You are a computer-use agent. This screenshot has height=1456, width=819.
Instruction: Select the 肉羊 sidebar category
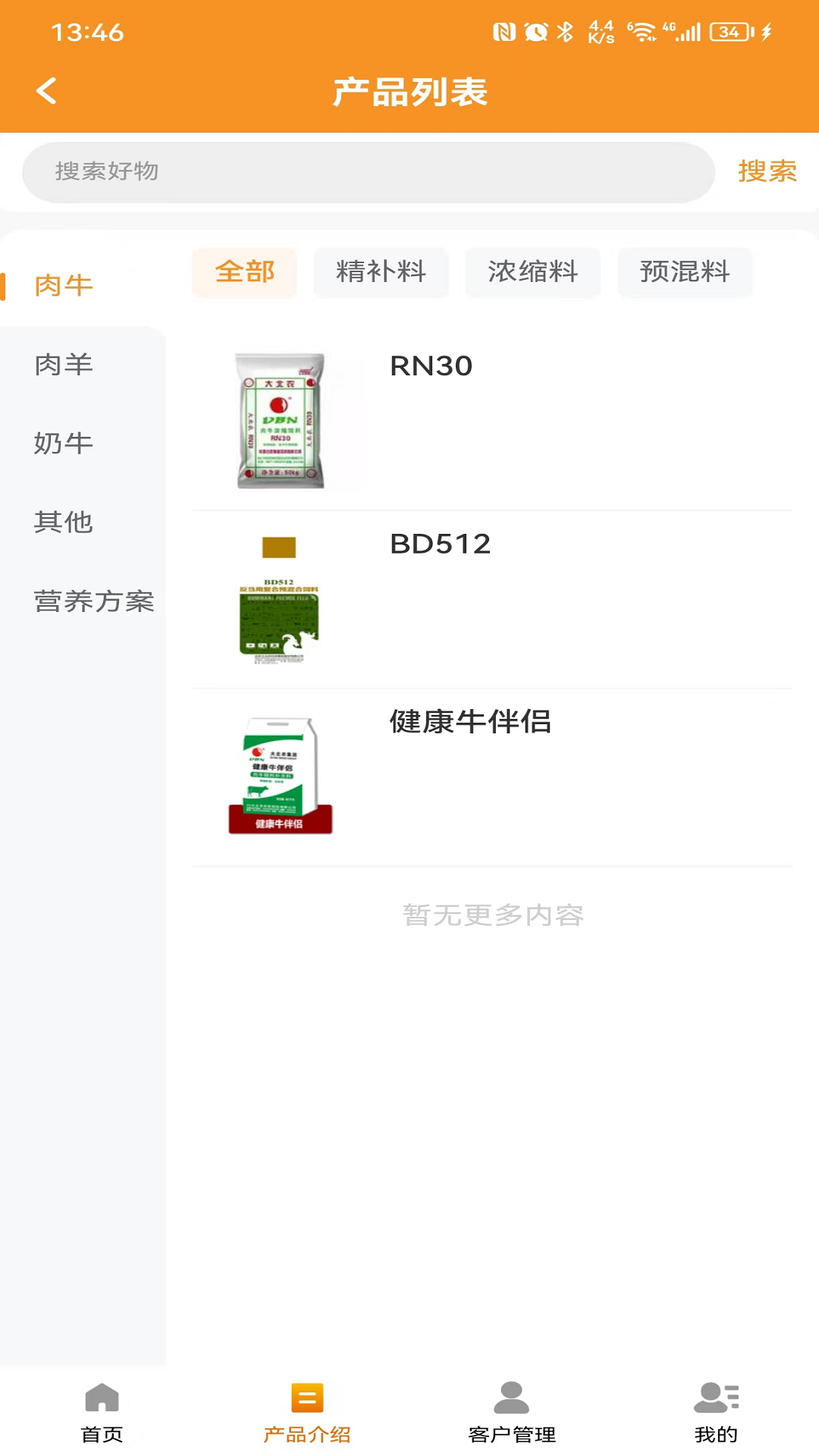pos(63,364)
